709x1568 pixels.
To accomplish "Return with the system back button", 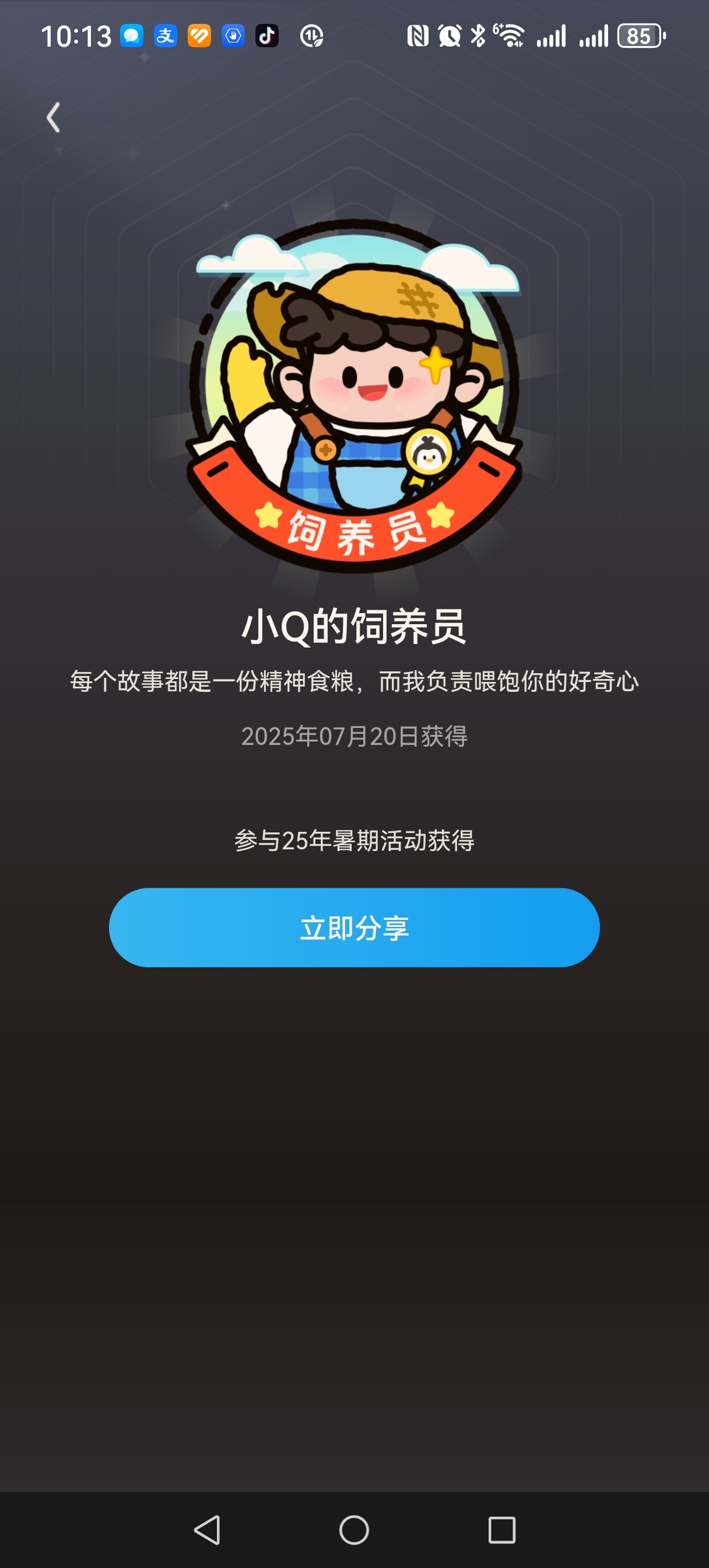I will tap(207, 1529).
